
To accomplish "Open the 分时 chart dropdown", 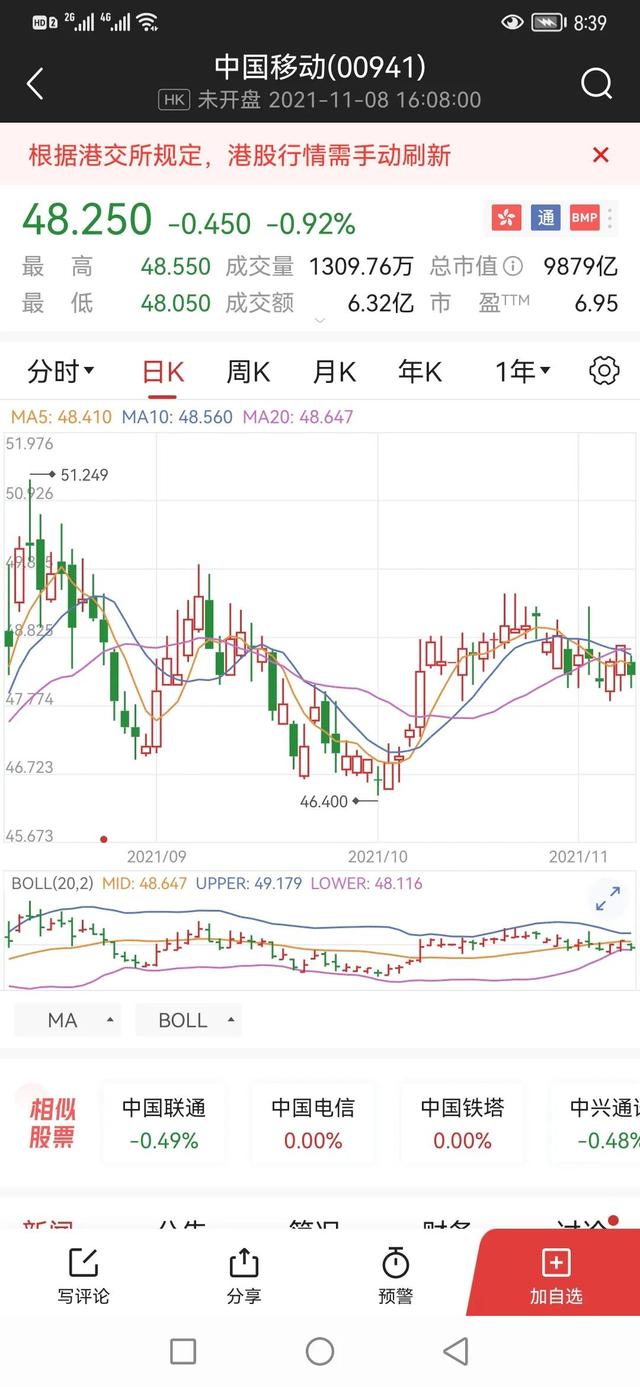I will pyautogui.click(x=60, y=372).
